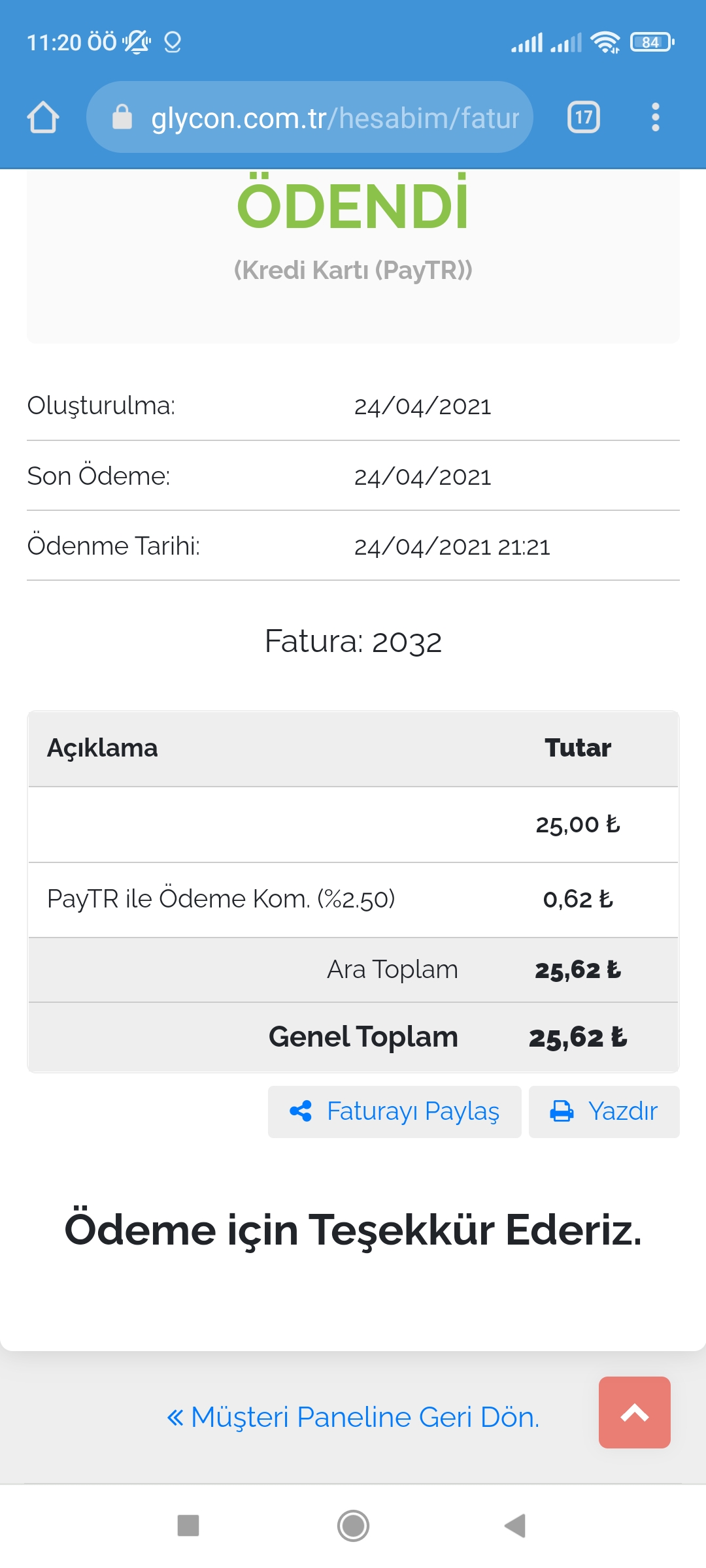Share the invoice with Faturayı Paylaş

click(394, 1111)
